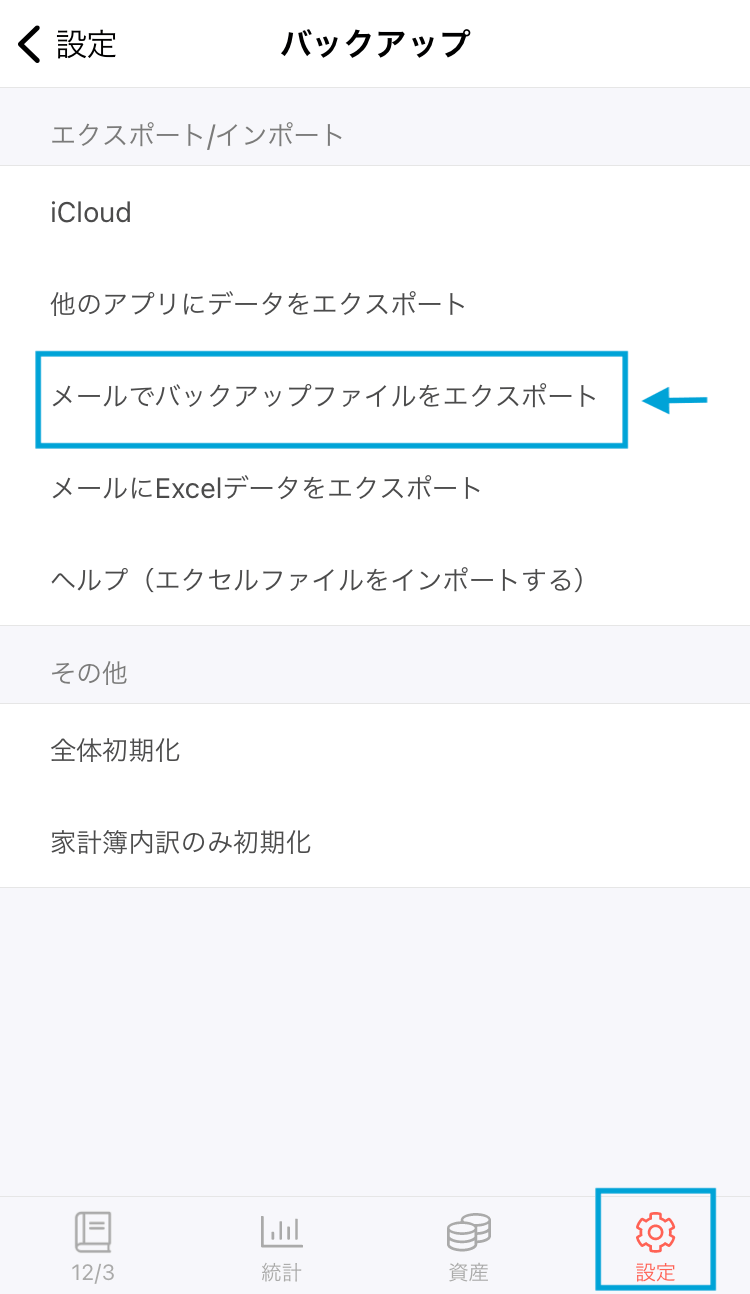Image resolution: width=750 pixels, height=1294 pixels.
Task: Switch to the 統計 tab
Action: (281, 1245)
